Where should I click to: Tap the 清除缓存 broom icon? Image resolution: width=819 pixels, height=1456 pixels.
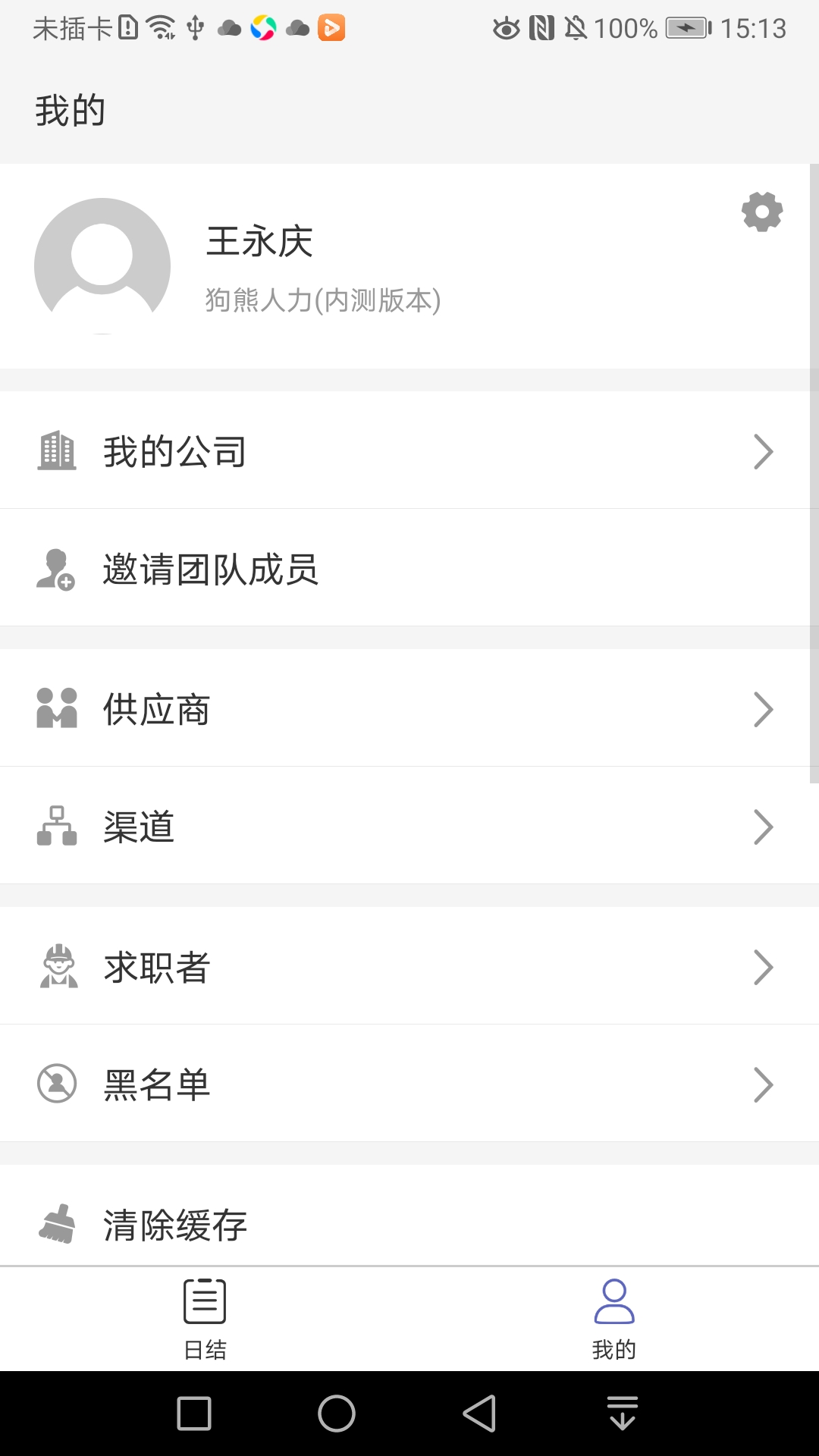pos(57,1222)
